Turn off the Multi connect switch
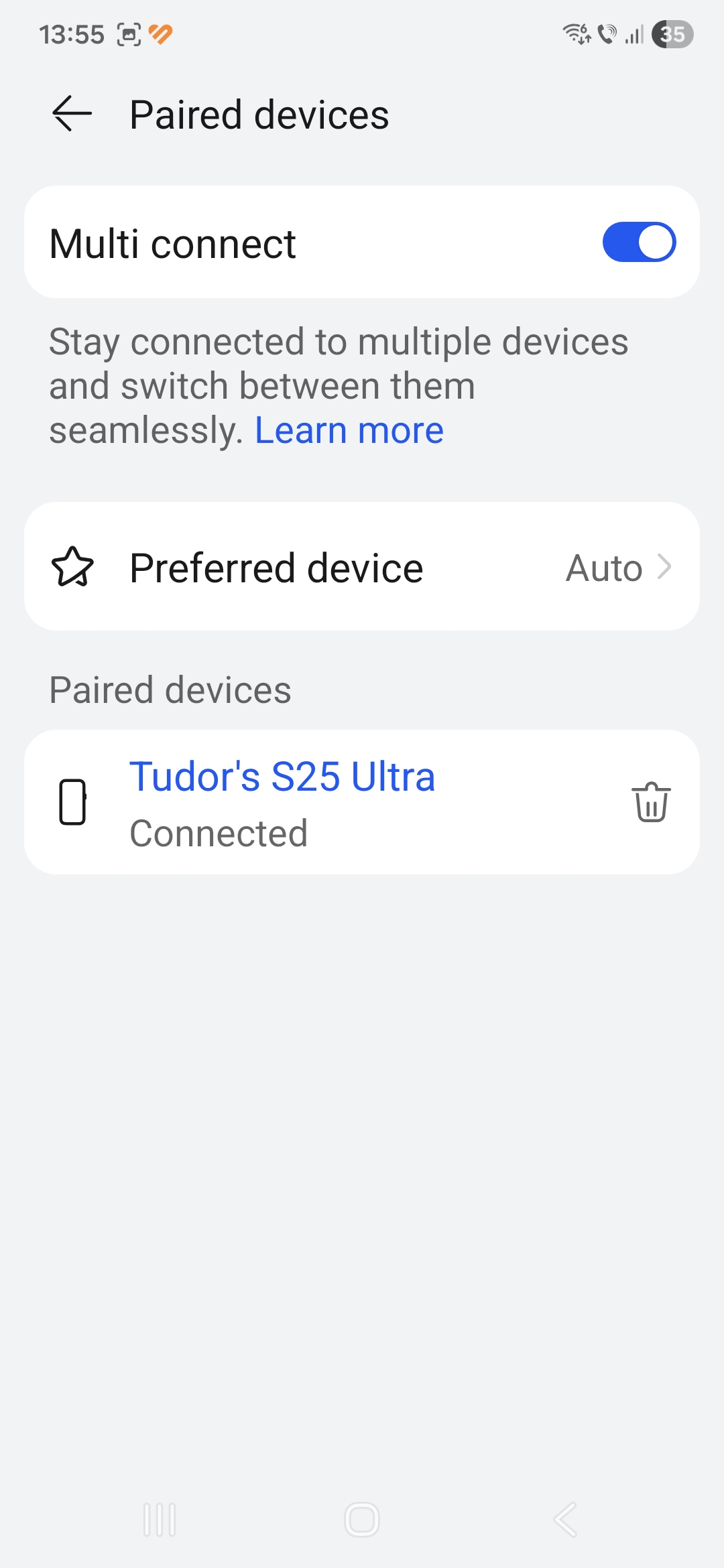 point(638,242)
